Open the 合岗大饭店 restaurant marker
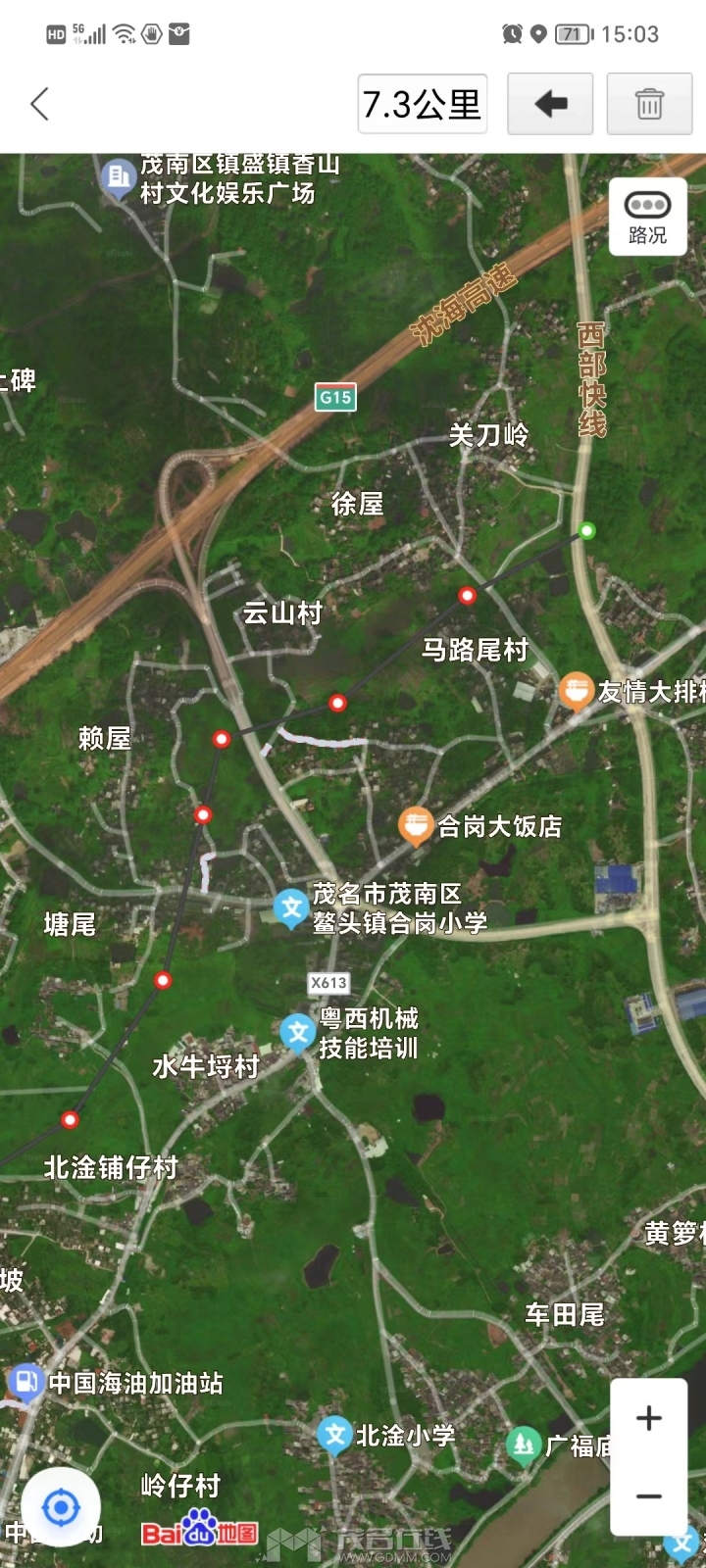Image resolution: width=706 pixels, height=1568 pixels. pos(416,826)
